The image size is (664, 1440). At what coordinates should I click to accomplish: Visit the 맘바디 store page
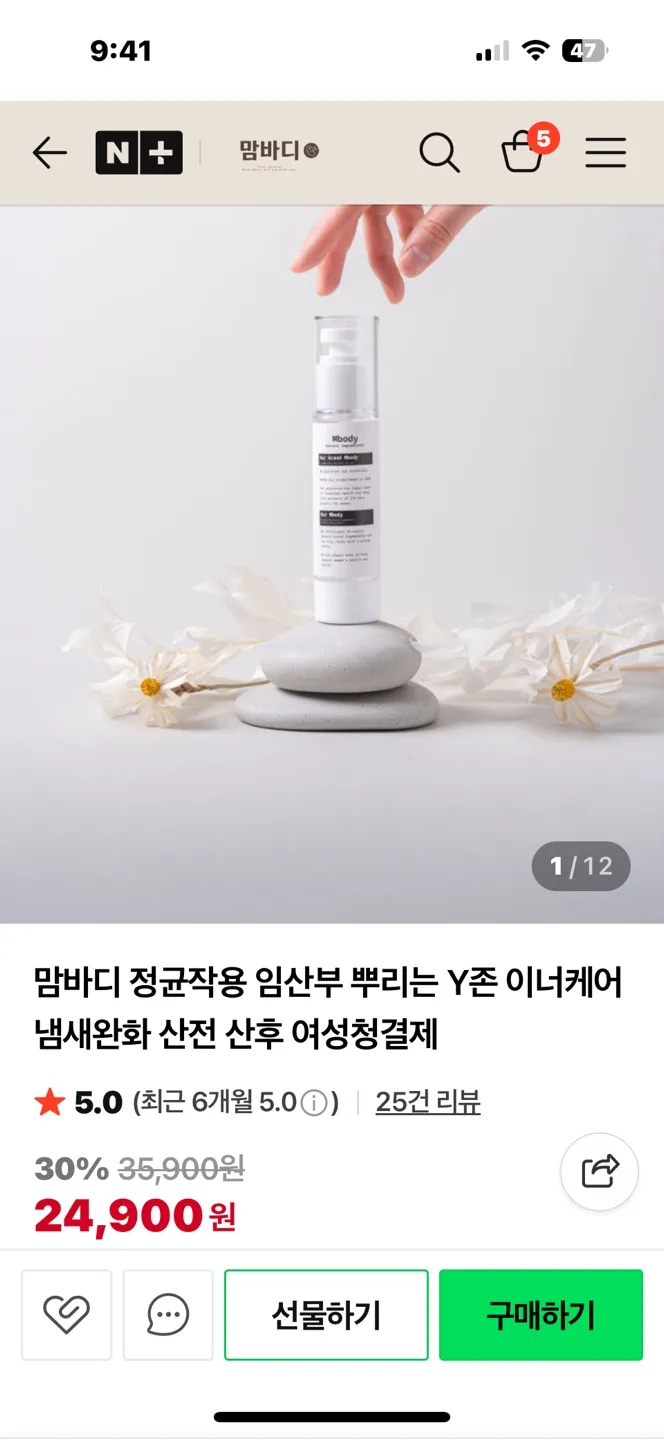coord(279,152)
